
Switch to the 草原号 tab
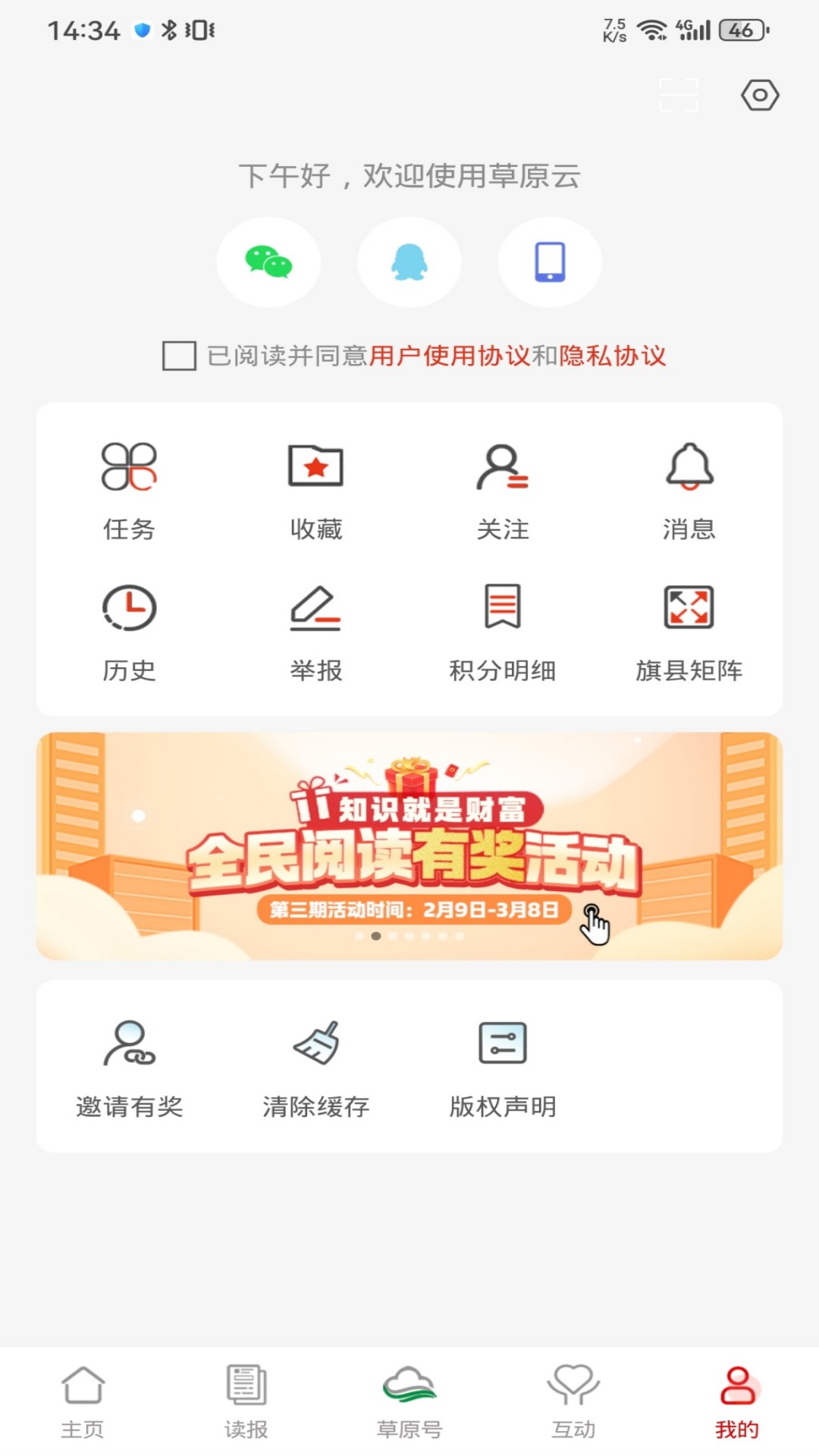click(409, 1401)
